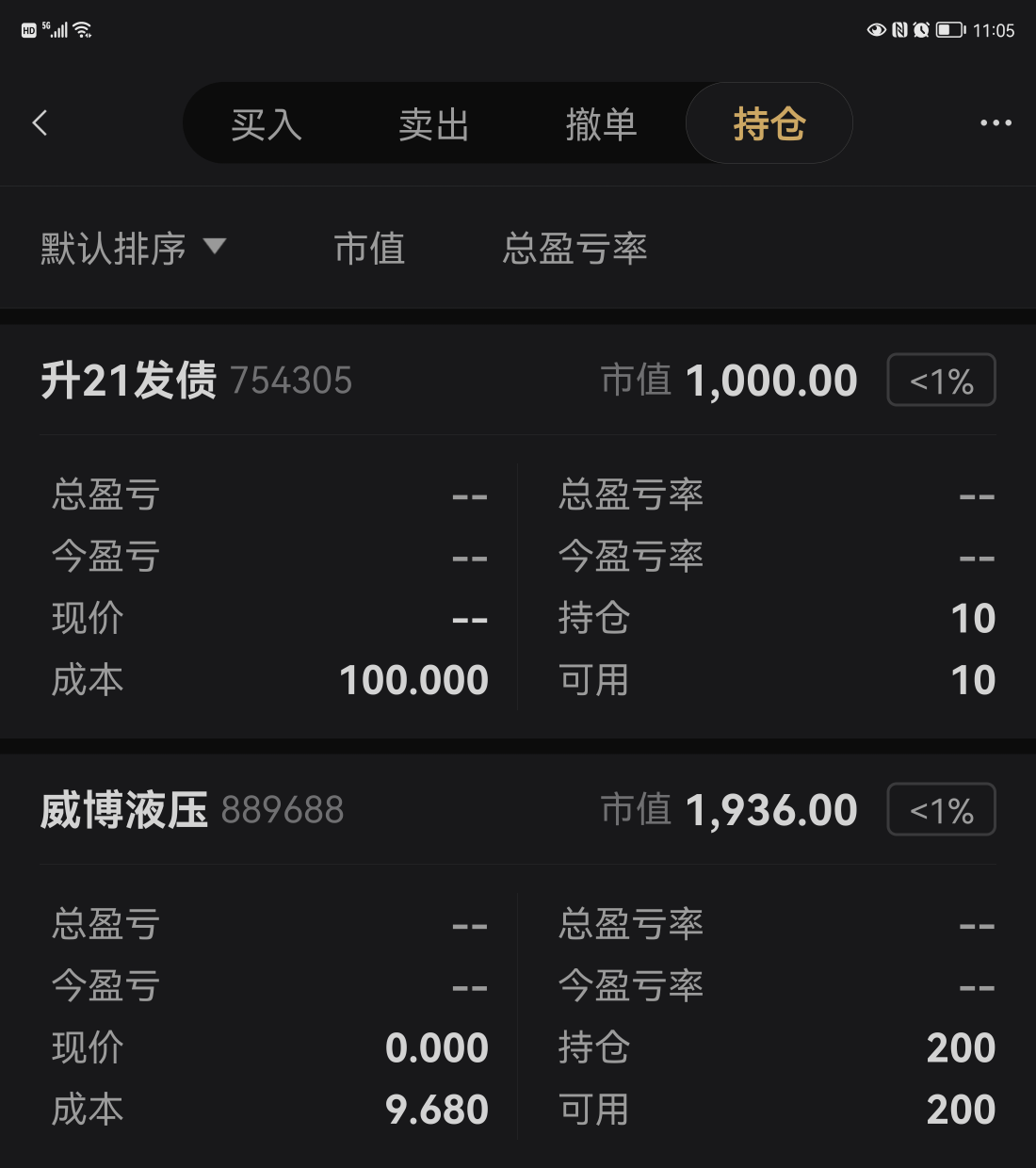Image resolution: width=1036 pixels, height=1168 pixels.
Task: Switch to the 卖出 tab
Action: click(x=433, y=124)
